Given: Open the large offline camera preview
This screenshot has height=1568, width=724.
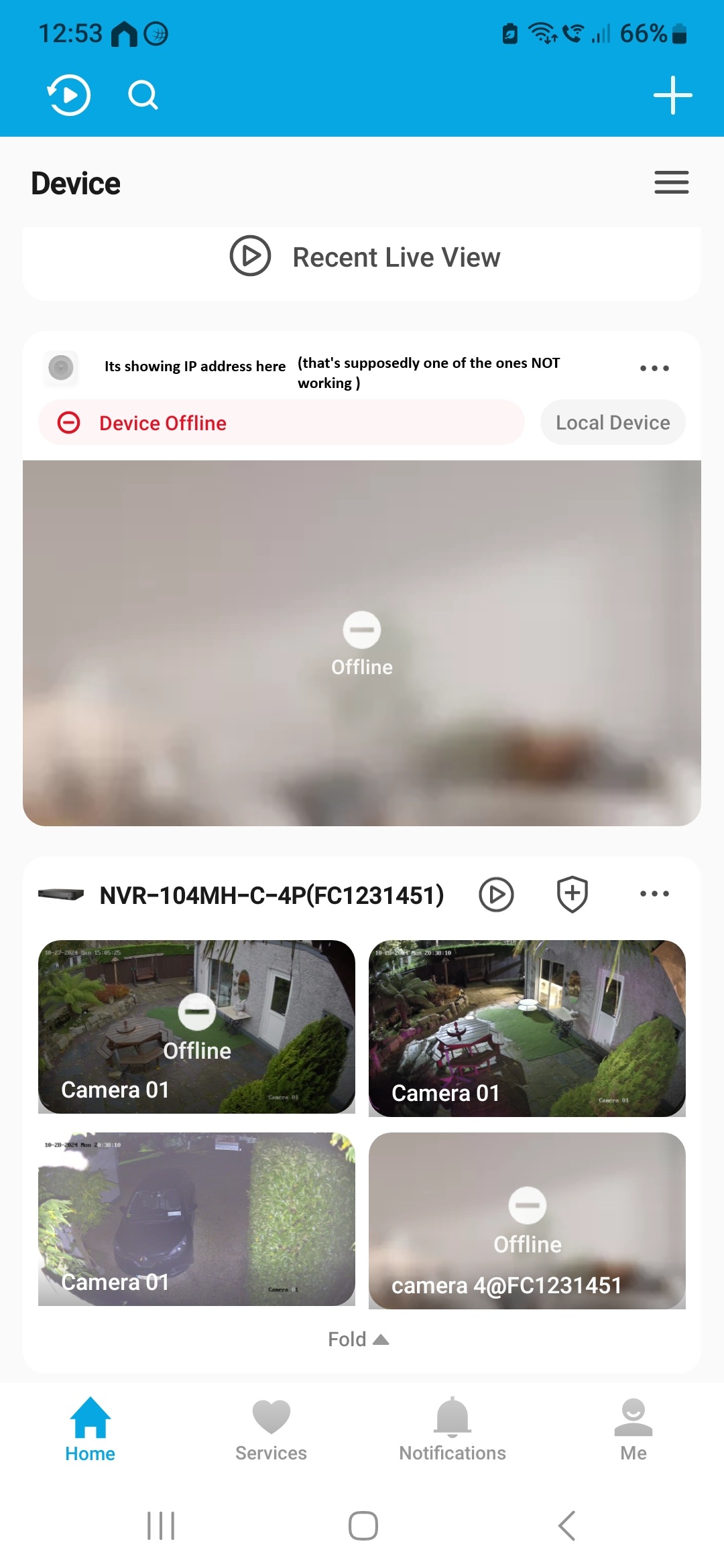Looking at the screenshot, I should [362, 642].
